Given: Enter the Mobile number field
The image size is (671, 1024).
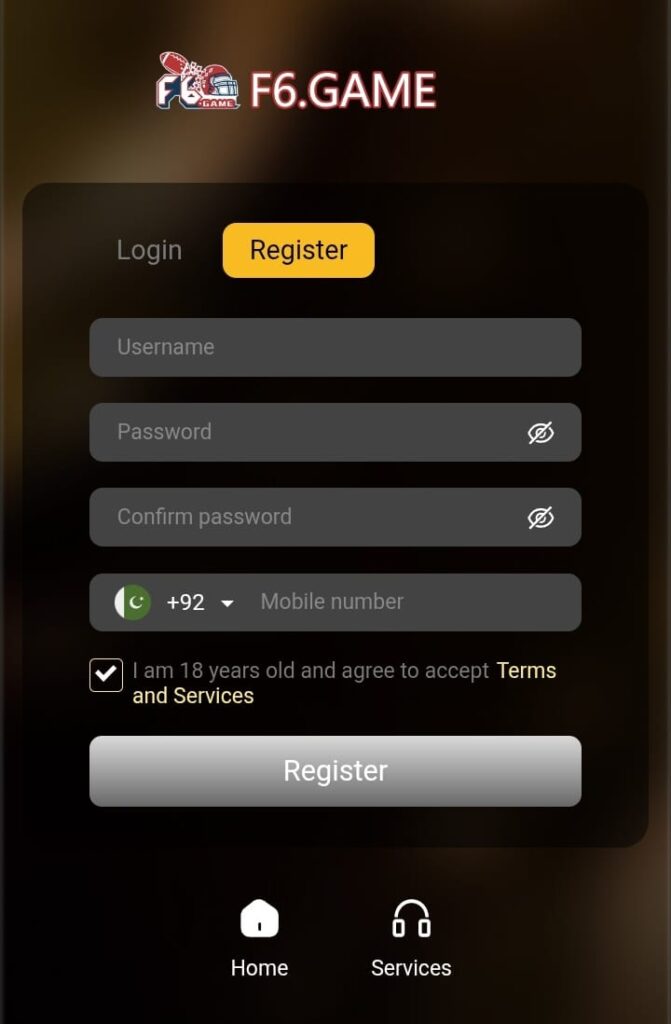Looking at the screenshot, I should tap(410, 602).
